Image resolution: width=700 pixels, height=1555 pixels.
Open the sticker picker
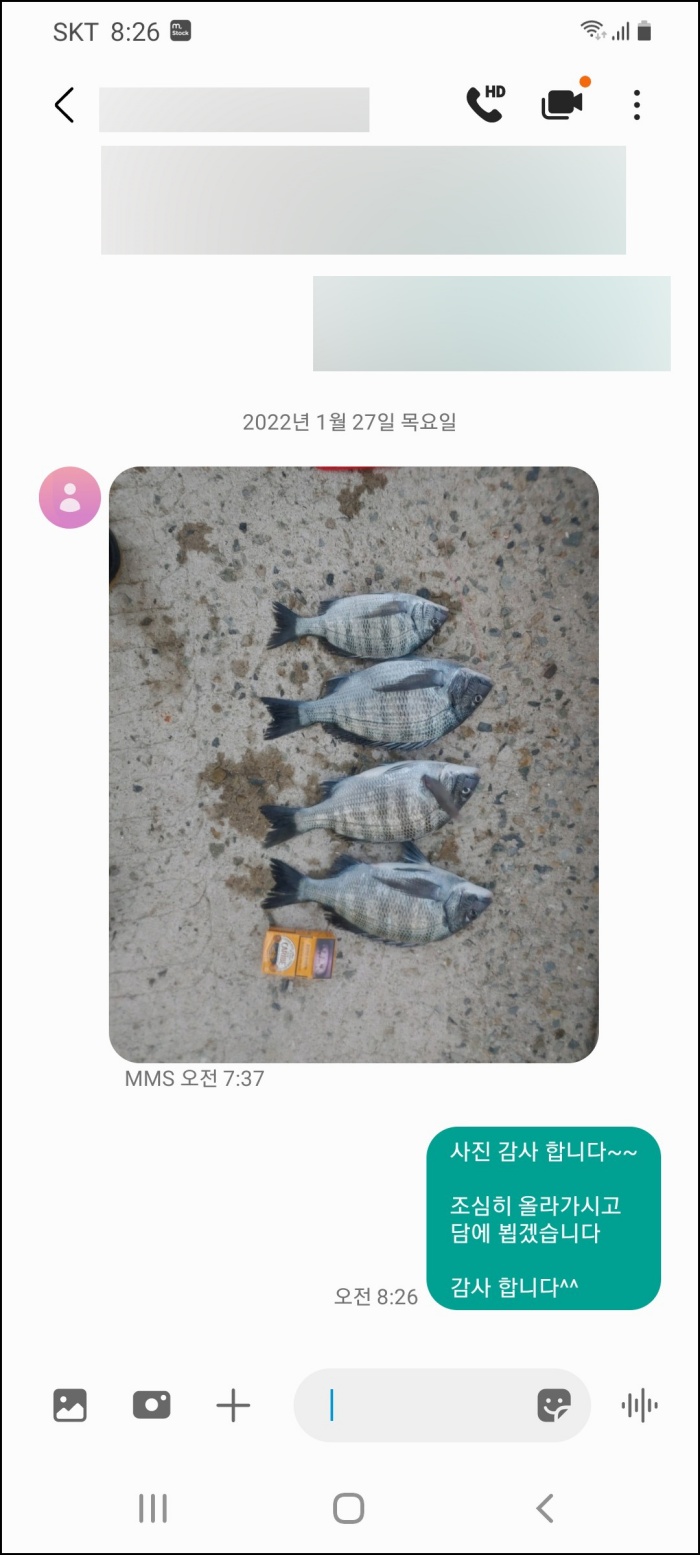coord(553,1405)
